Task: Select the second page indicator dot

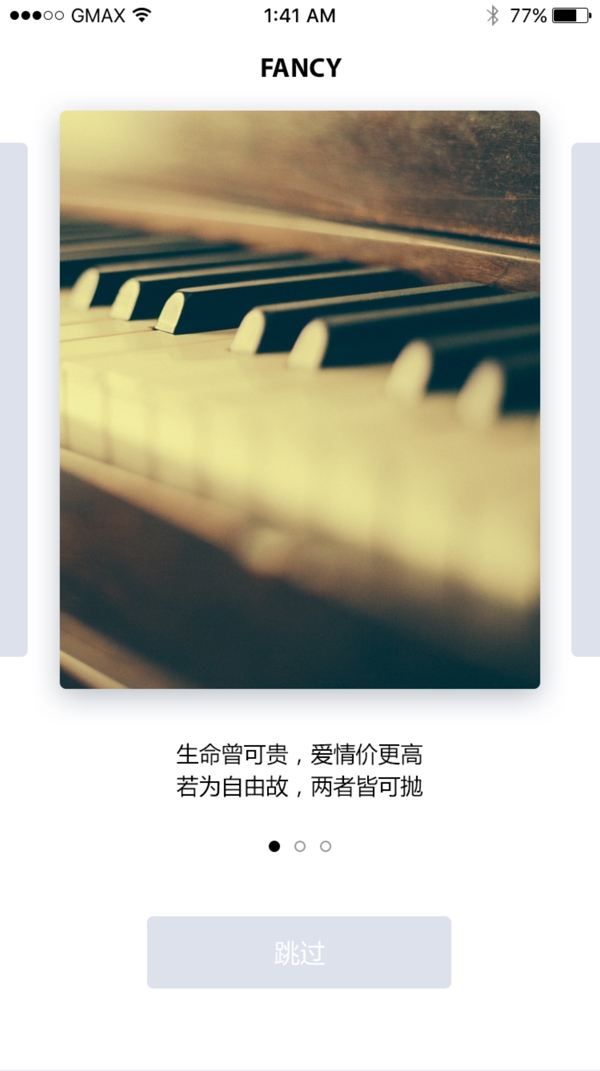Action: click(300, 846)
